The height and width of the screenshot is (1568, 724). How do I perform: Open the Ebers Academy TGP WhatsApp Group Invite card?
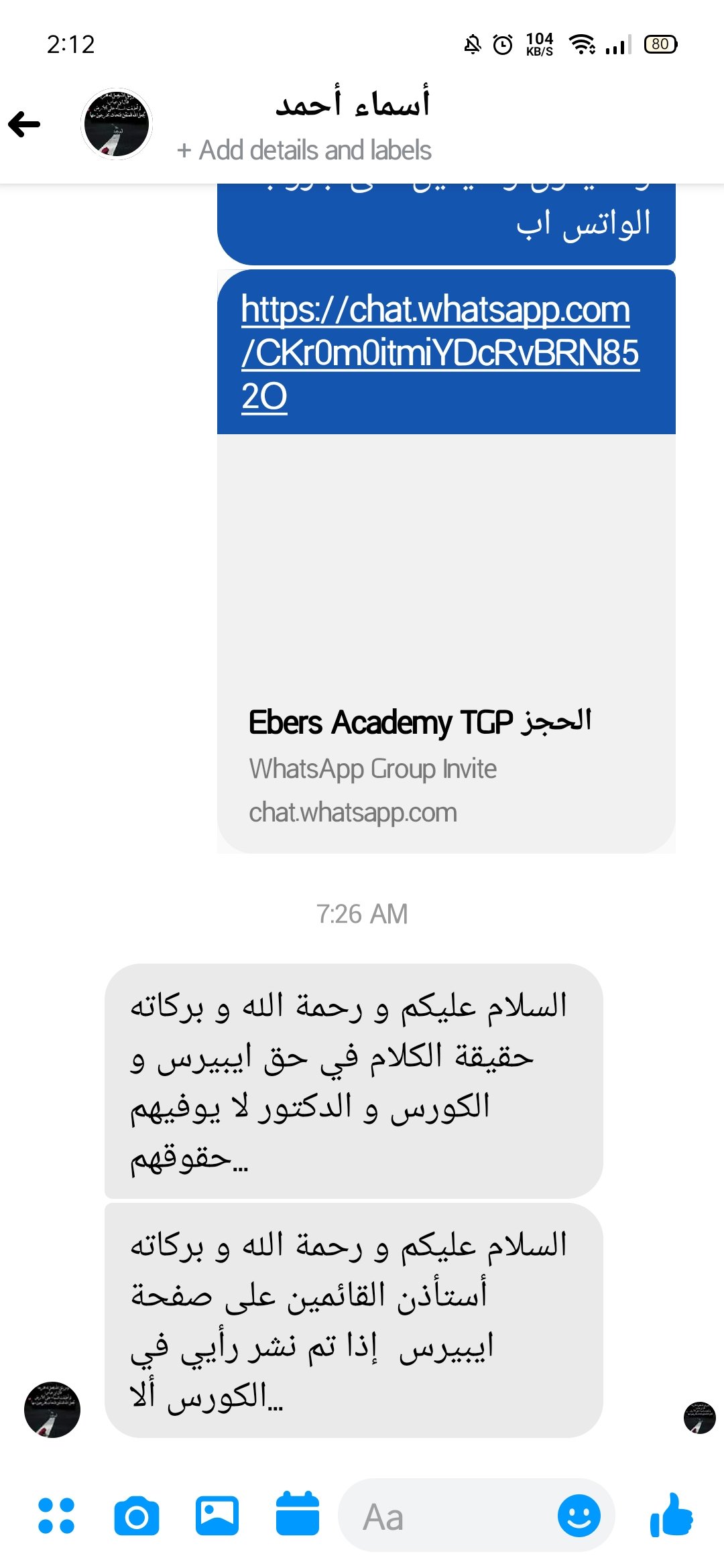point(446,764)
